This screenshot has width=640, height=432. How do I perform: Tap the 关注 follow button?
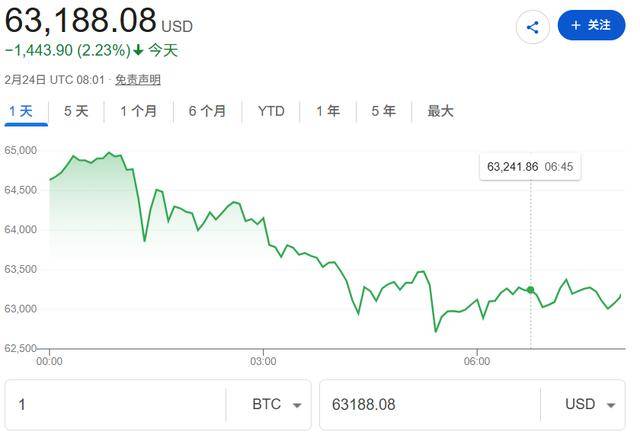click(x=591, y=26)
